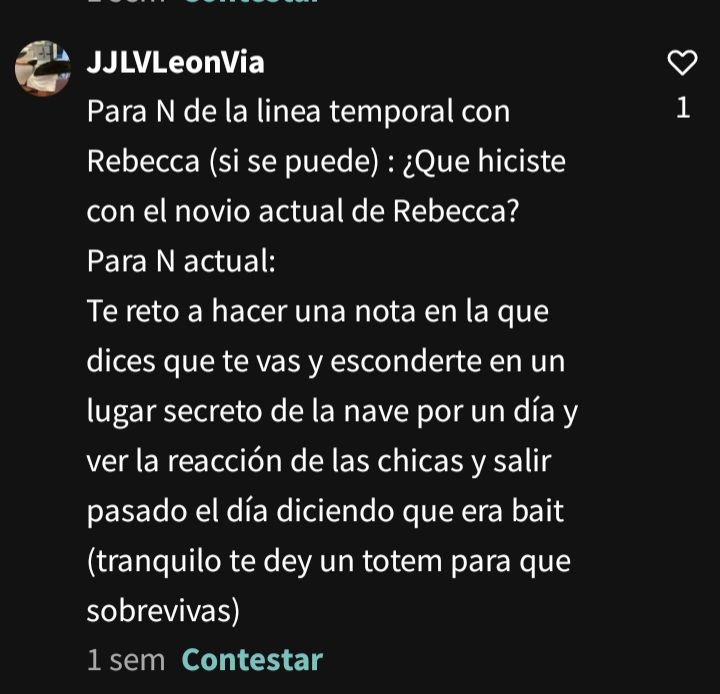The image size is (720, 694).
Task: Open the JJLVLeonVia username link
Action: pyautogui.click(x=175, y=62)
